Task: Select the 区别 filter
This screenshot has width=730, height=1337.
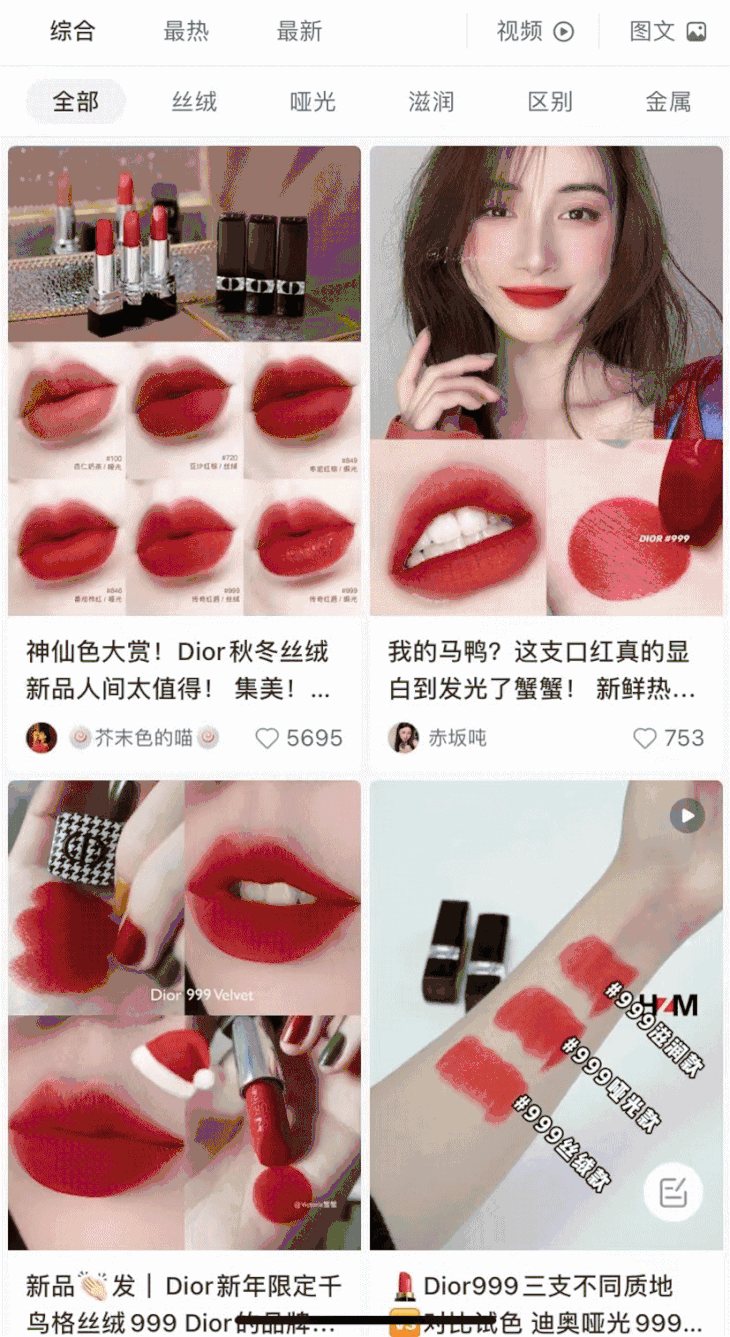Action: coord(549,101)
